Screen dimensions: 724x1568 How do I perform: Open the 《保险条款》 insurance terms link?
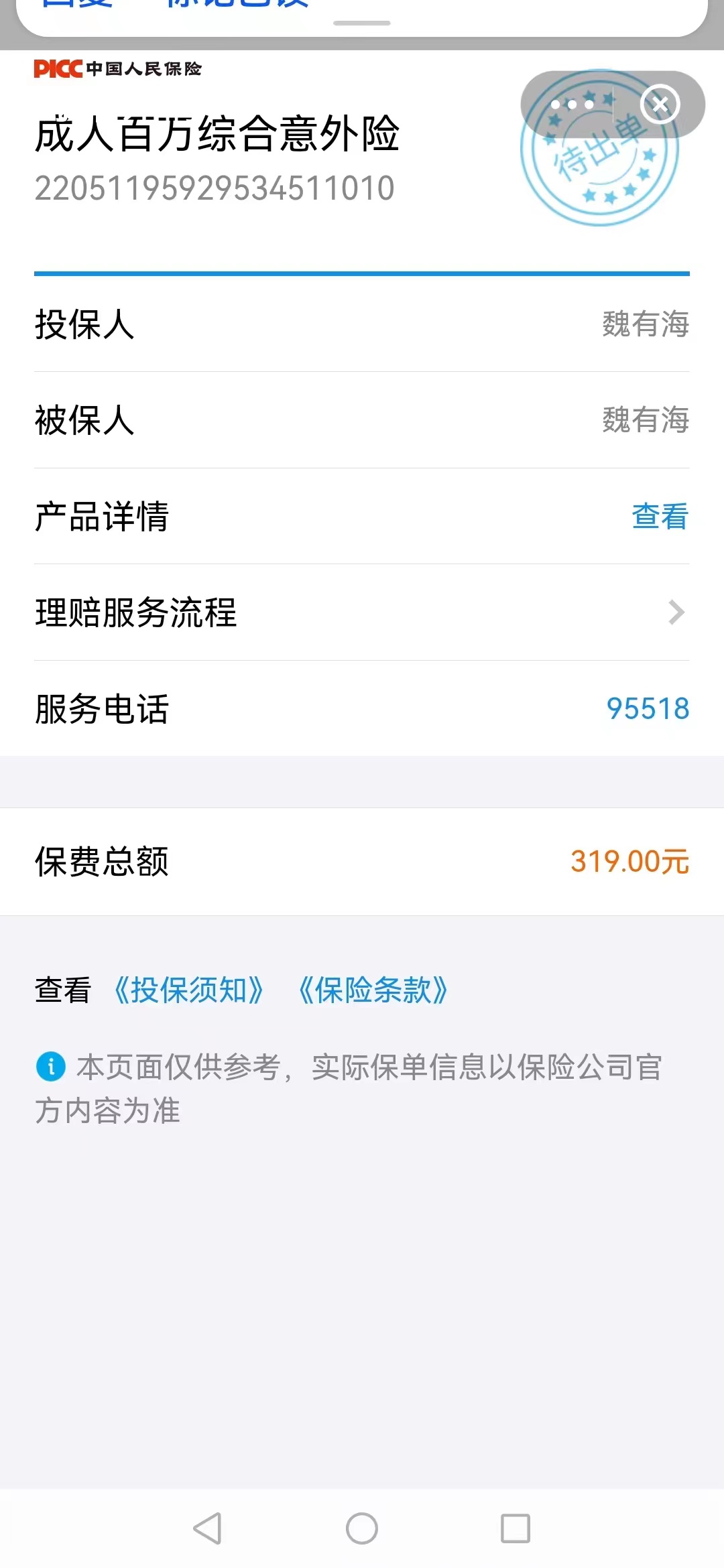click(x=373, y=990)
